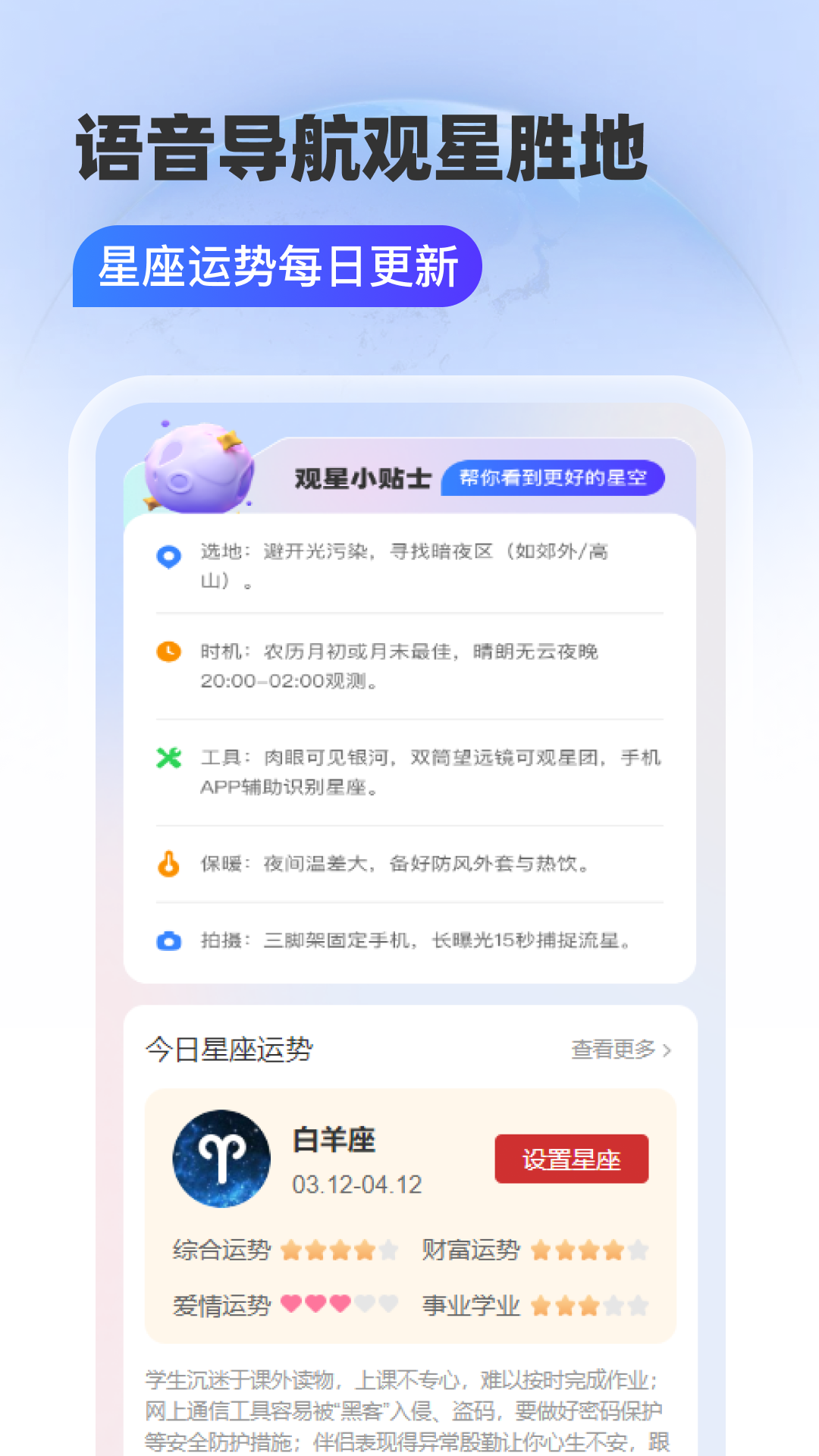819x1456 pixels.
Task: Click the 今日星座运势 section title
Action: [x=229, y=1049]
